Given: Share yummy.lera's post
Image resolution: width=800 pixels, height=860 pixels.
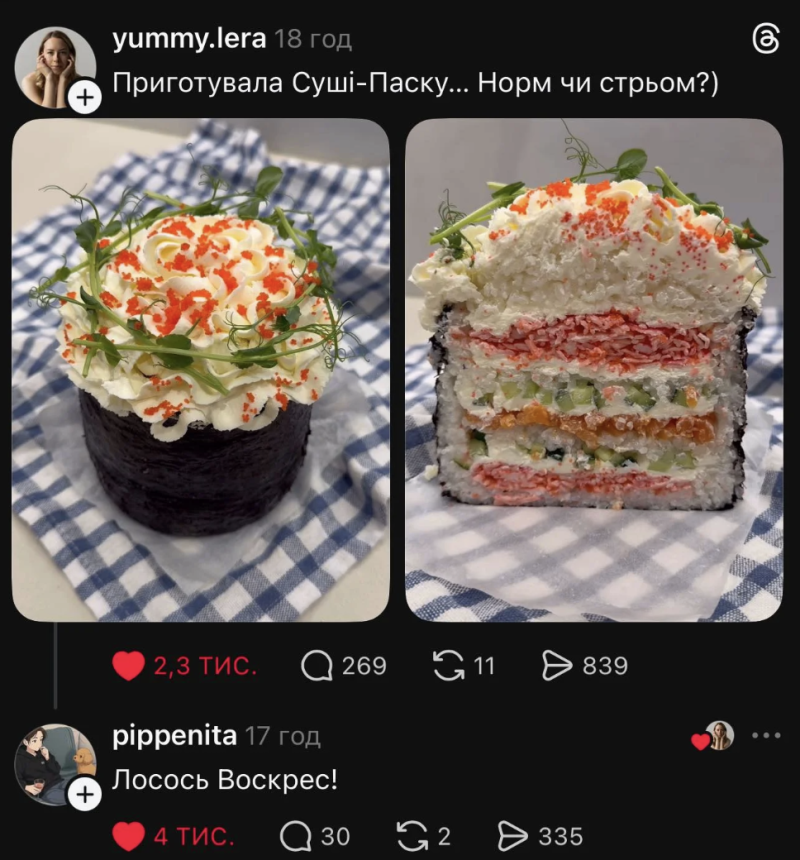Looking at the screenshot, I should pyautogui.click(x=557, y=666).
